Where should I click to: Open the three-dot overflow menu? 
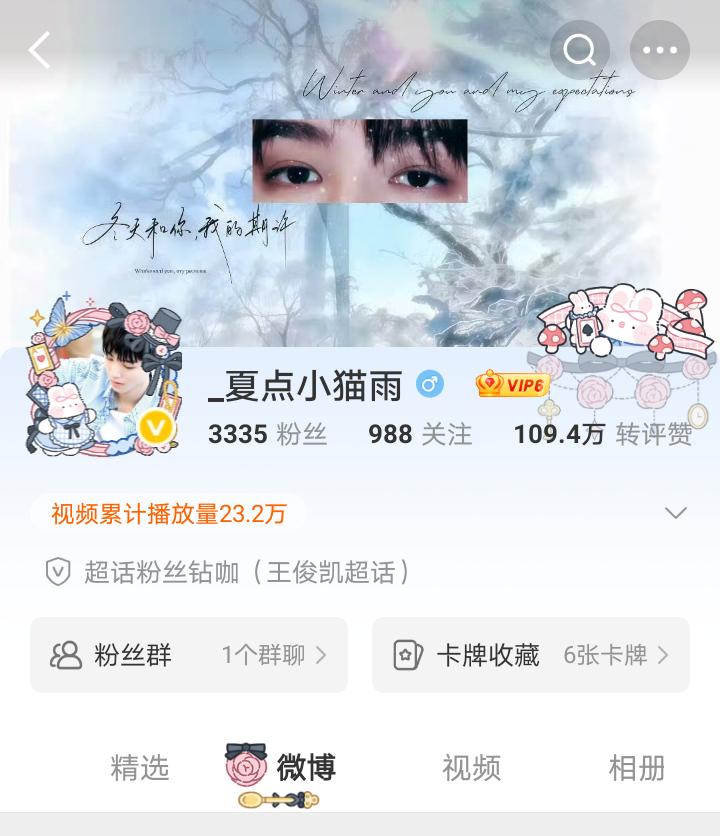(660, 50)
